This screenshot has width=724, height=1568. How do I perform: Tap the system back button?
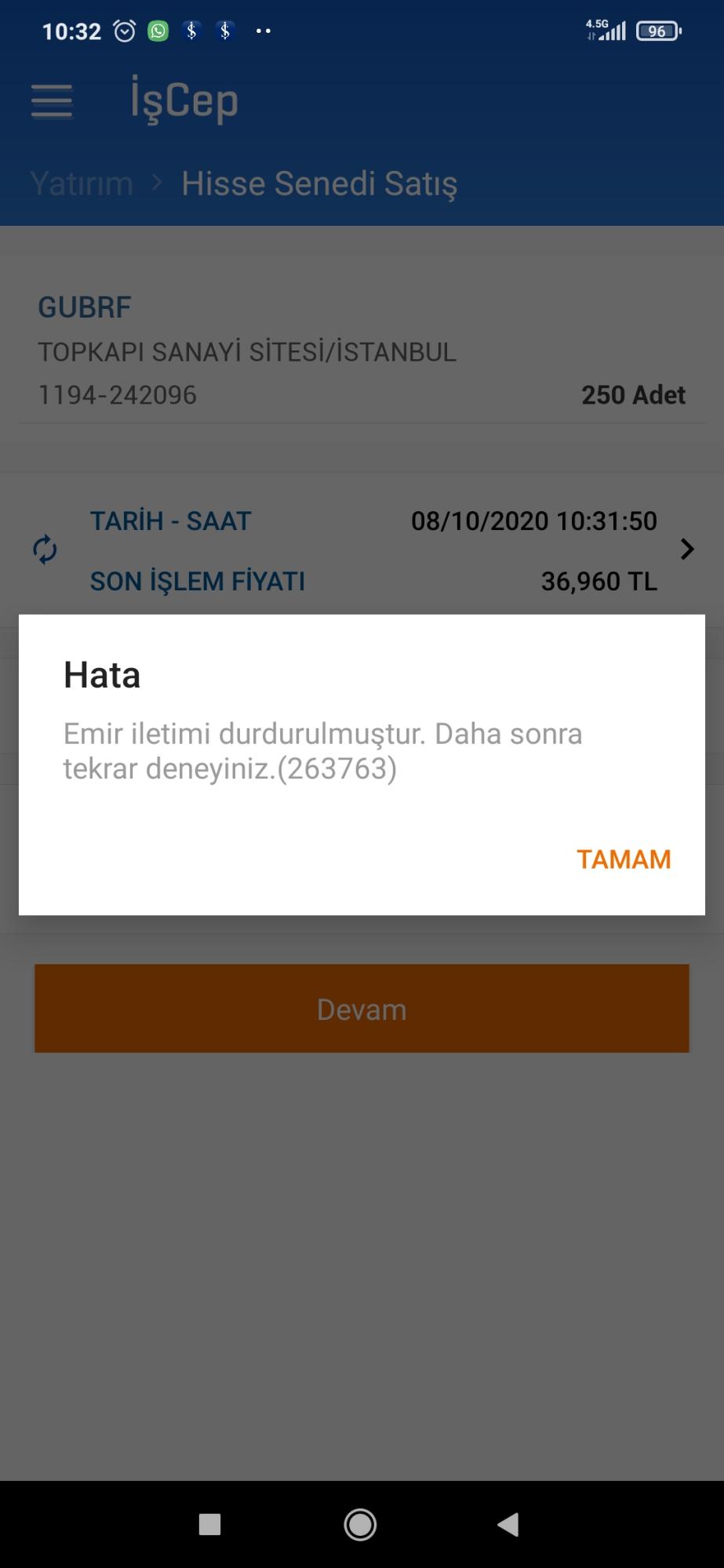(508, 1524)
